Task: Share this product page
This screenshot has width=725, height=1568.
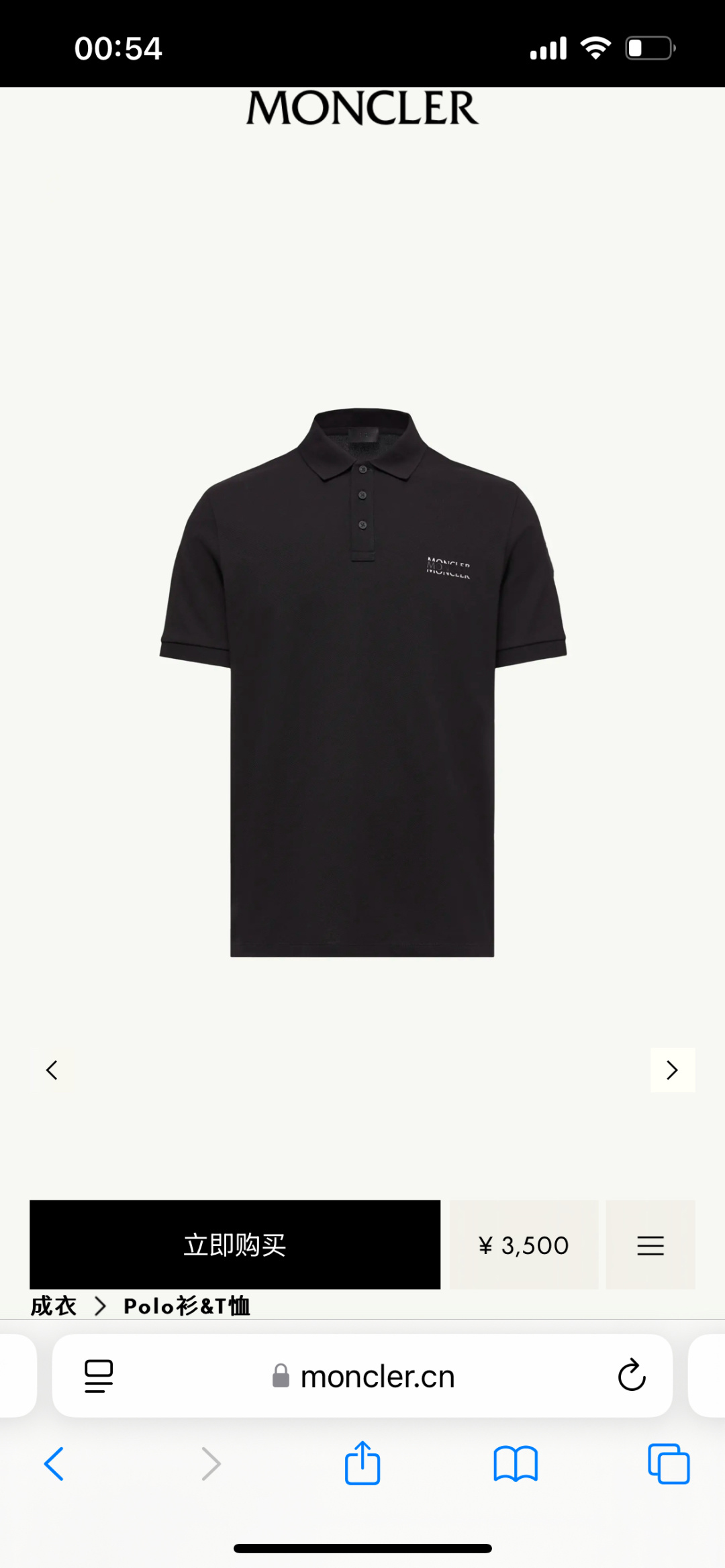Action: [x=362, y=1463]
